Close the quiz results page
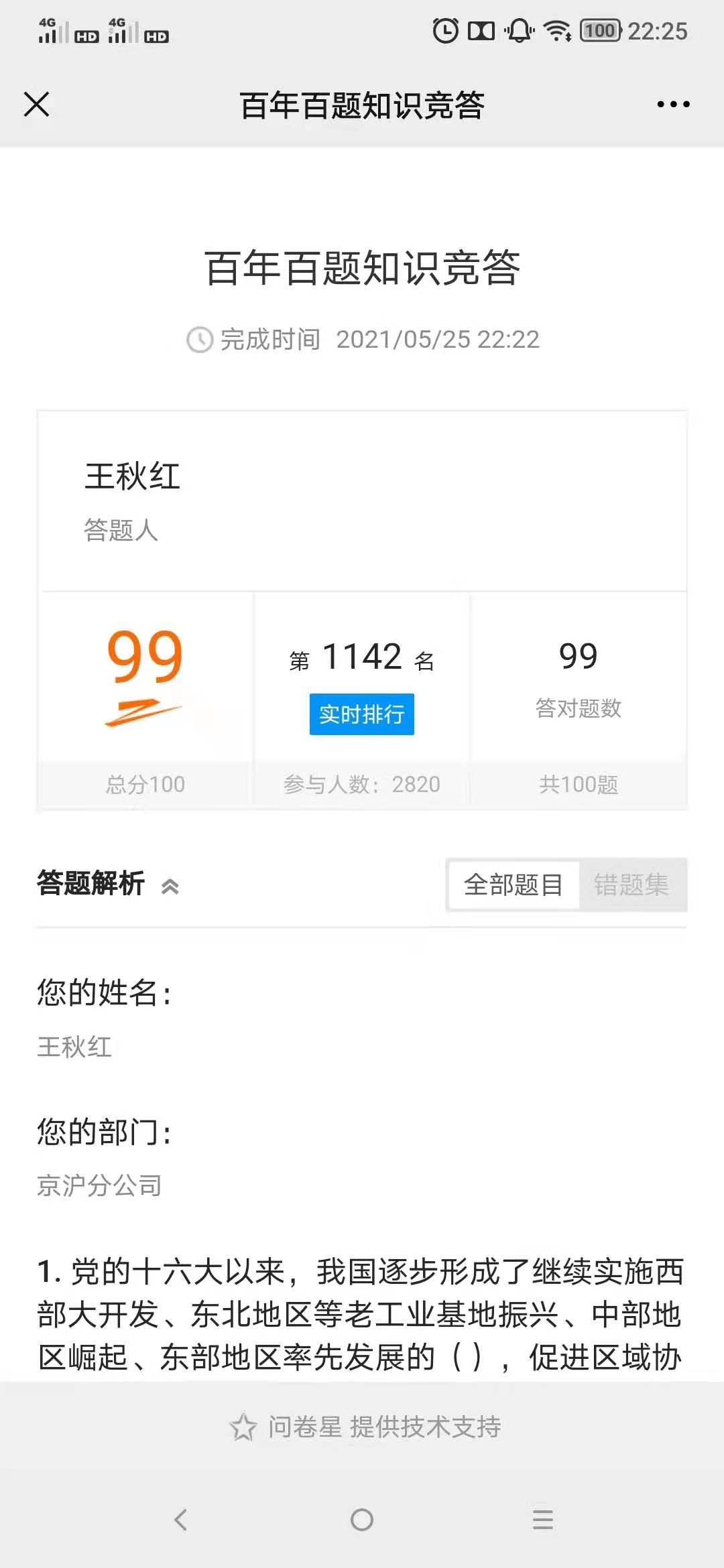The image size is (724, 1568). 37,105
